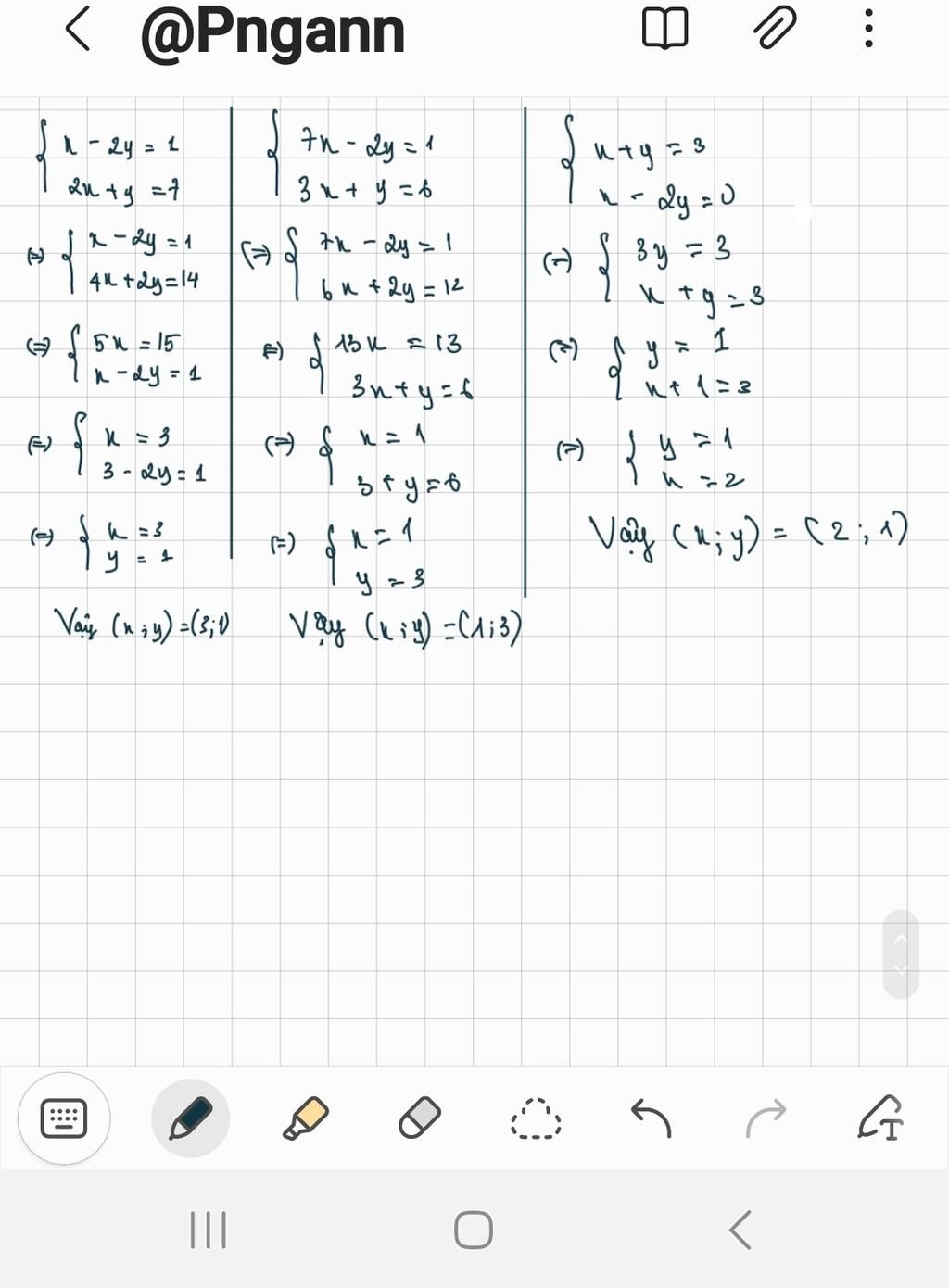
Task: Undo the last stroke
Action: click(651, 1118)
